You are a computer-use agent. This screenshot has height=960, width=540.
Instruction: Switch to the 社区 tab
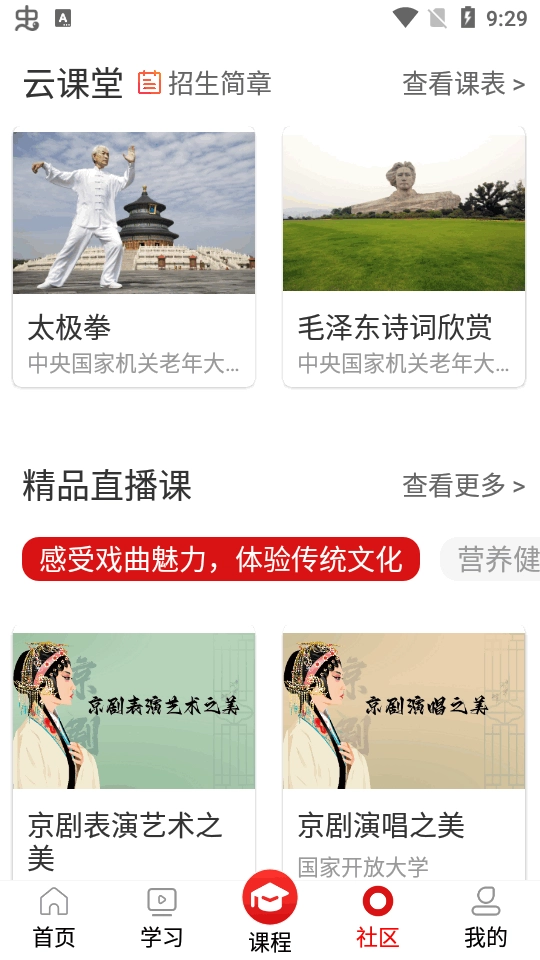click(x=378, y=918)
